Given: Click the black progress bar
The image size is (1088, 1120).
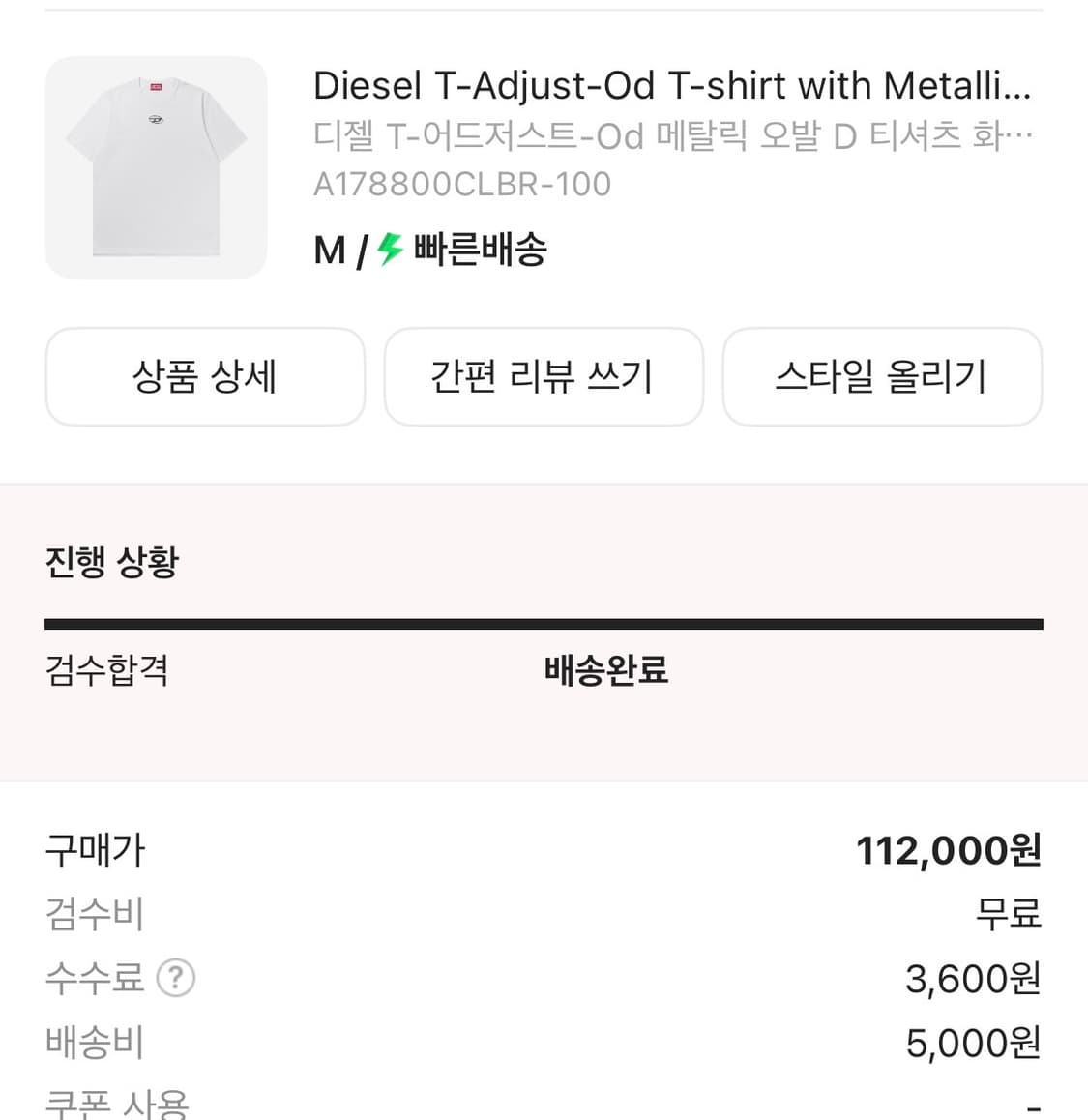Looking at the screenshot, I should pyautogui.click(x=544, y=621).
